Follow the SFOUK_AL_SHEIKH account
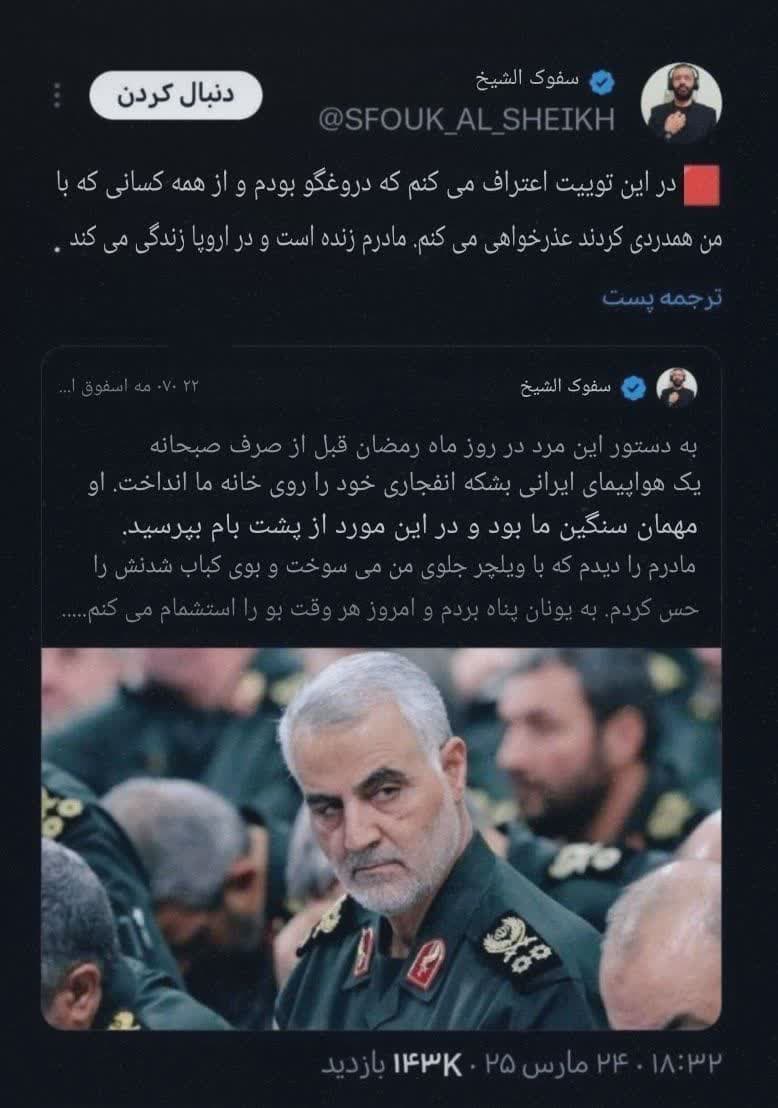This screenshot has height=1108, width=778. point(175,96)
